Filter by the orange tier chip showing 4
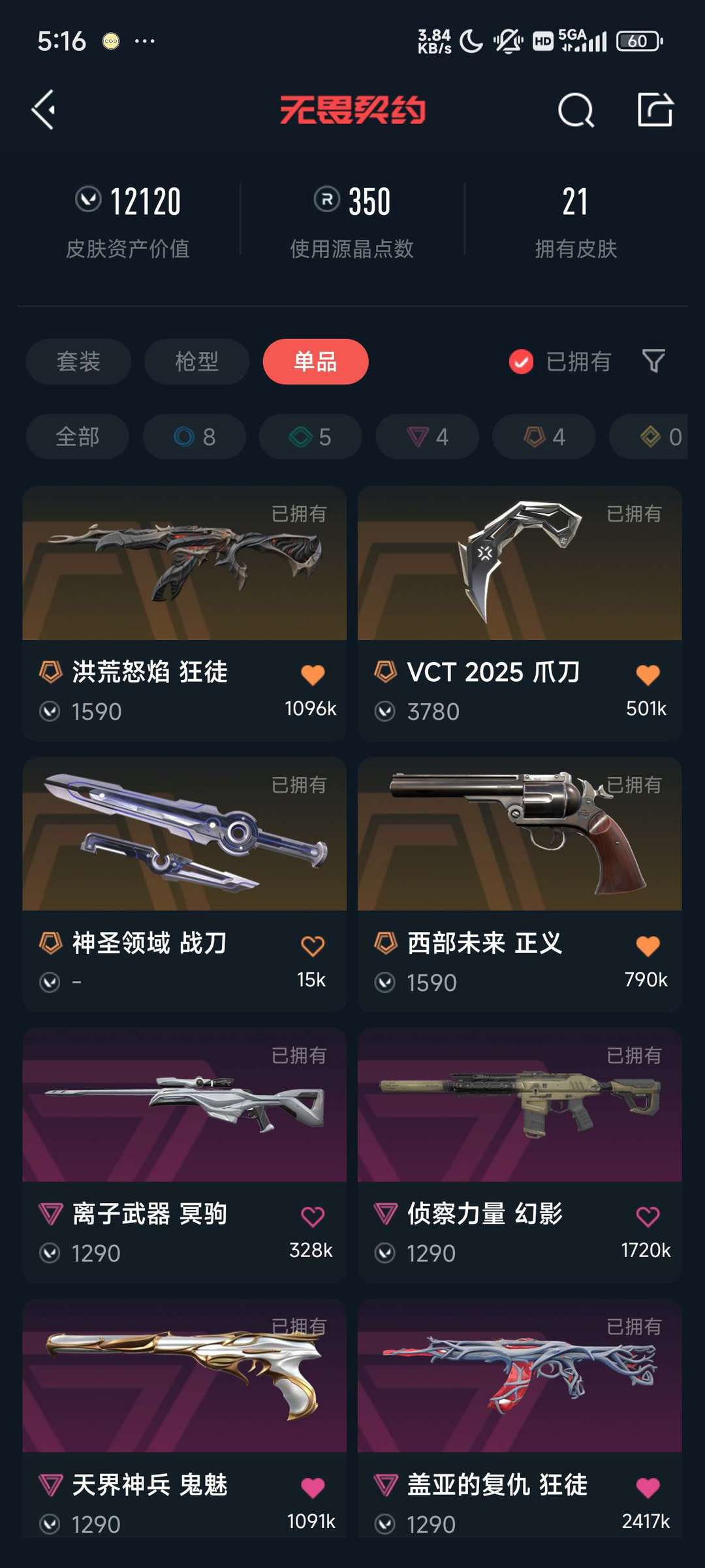The height and width of the screenshot is (1568, 705). [x=544, y=436]
